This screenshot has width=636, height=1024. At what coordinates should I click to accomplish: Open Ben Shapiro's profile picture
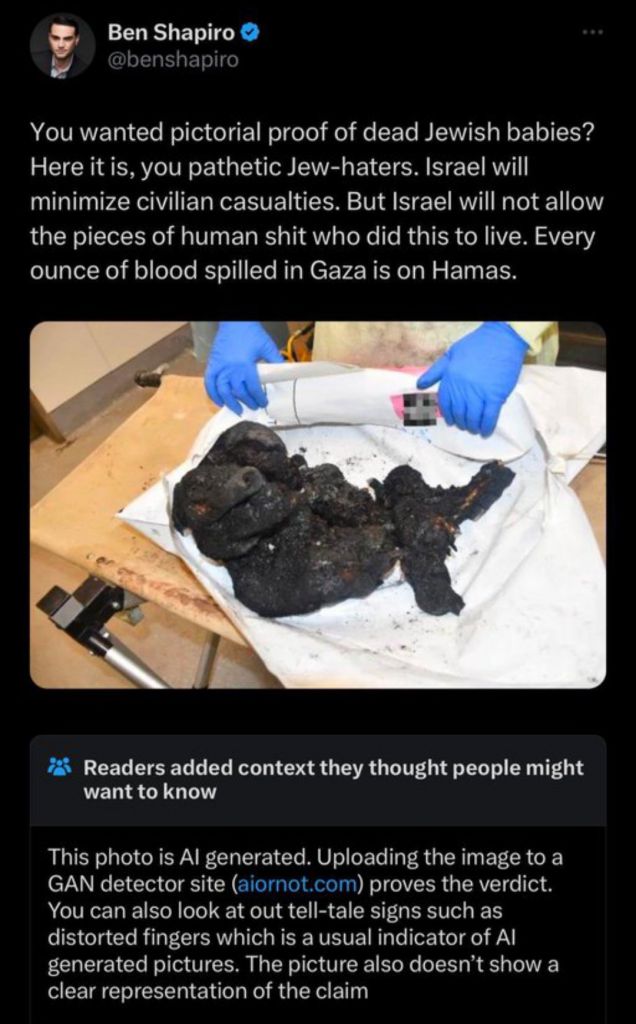pyautogui.click(x=62, y=46)
